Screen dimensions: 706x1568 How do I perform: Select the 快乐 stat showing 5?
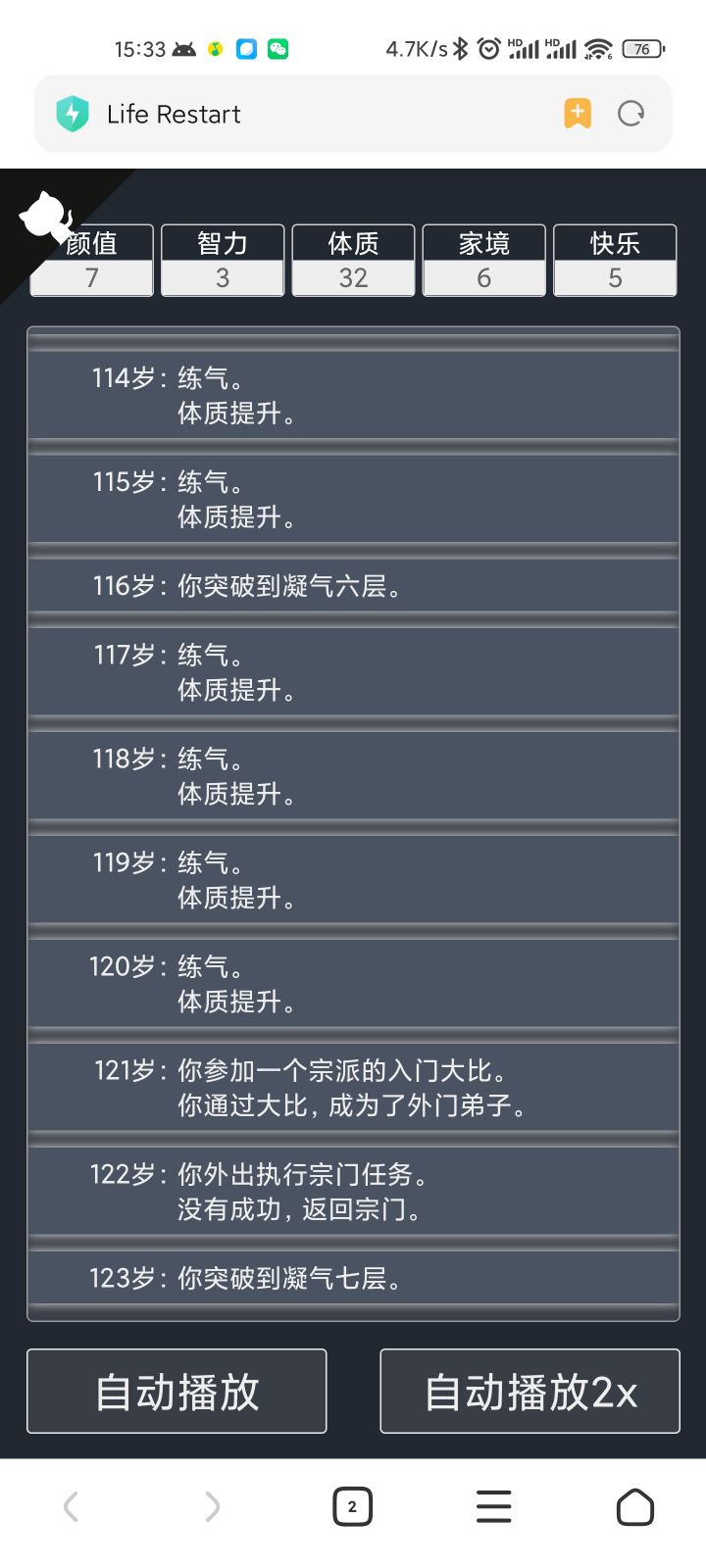coord(615,261)
